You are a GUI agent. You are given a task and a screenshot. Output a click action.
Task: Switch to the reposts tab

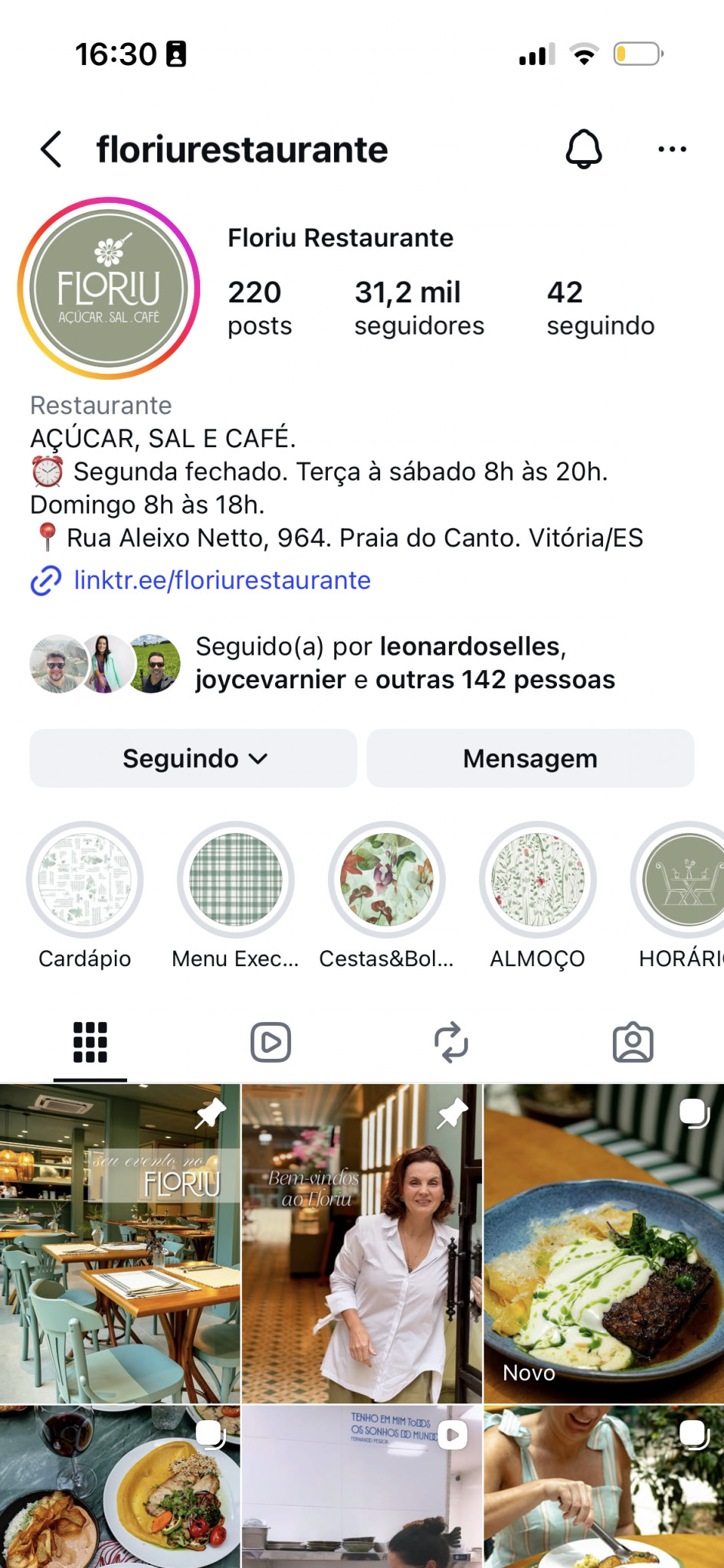tap(451, 1042)
